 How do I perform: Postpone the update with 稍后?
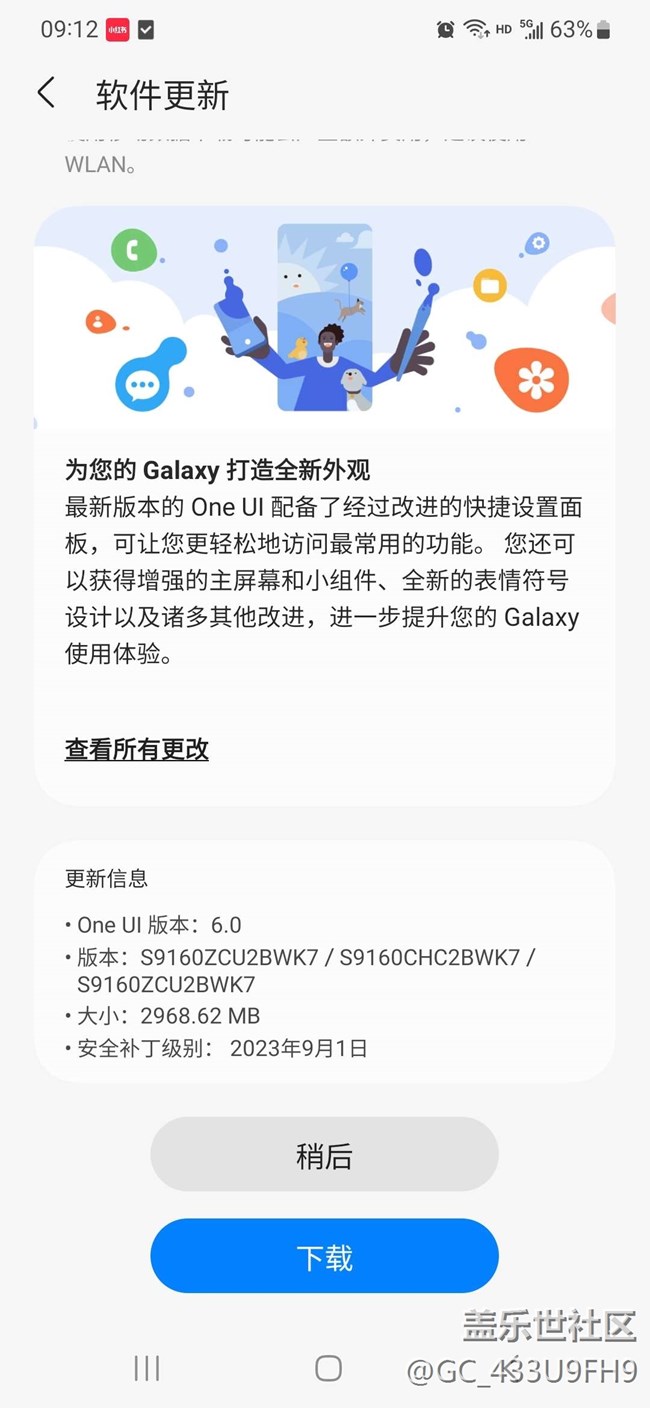324,1155
